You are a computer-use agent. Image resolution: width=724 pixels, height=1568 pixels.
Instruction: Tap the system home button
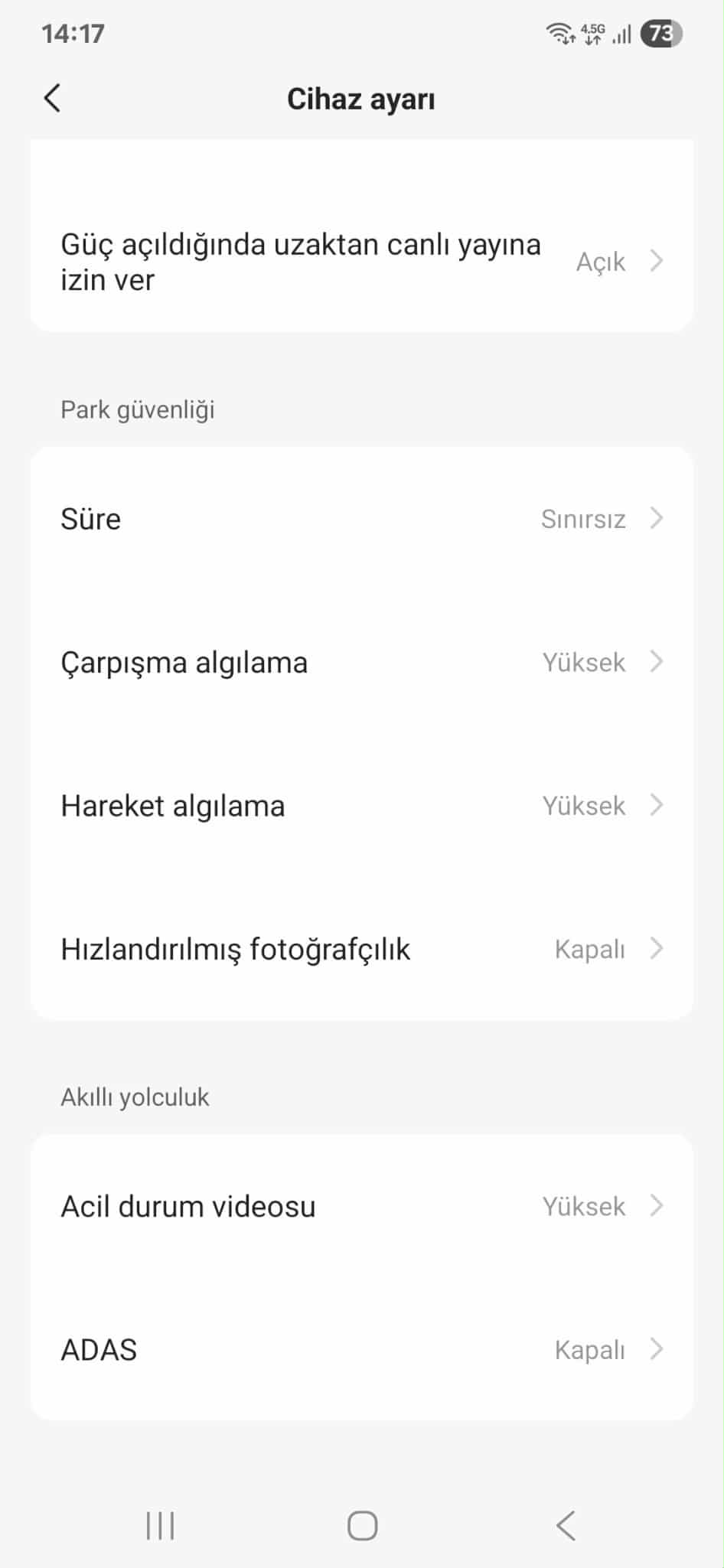click(362, 1525)
